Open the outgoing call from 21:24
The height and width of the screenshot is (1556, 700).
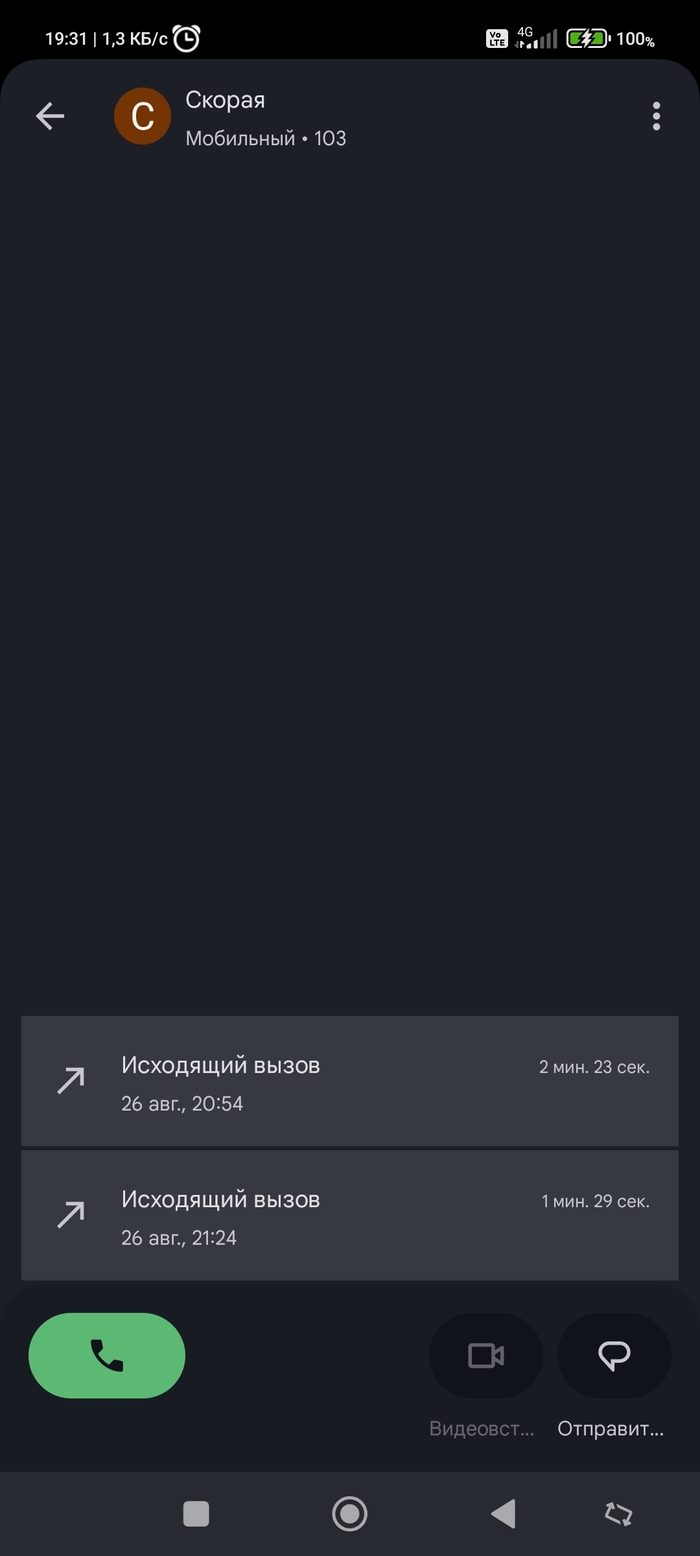tap(349, 1216)
